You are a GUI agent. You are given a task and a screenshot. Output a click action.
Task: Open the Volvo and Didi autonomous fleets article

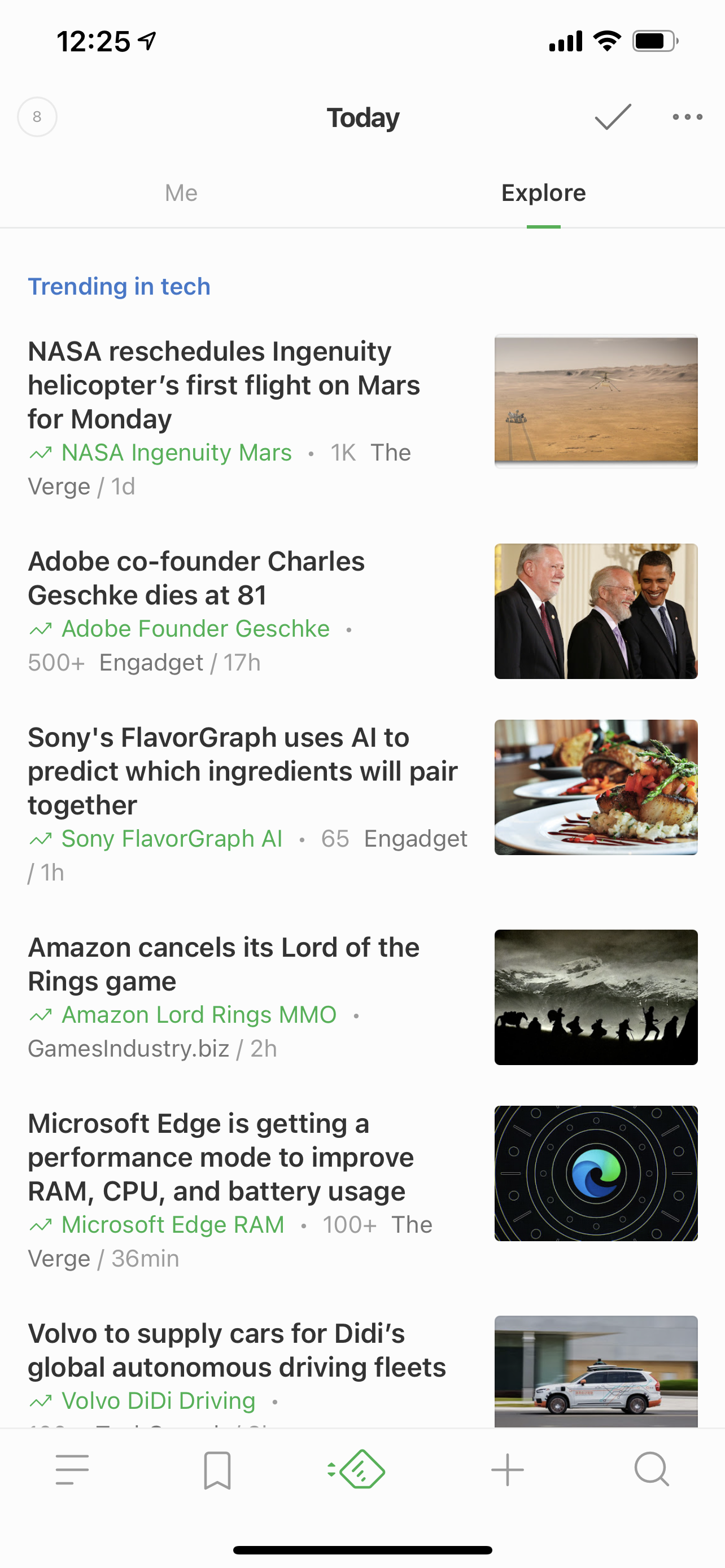click(237, 1350)
